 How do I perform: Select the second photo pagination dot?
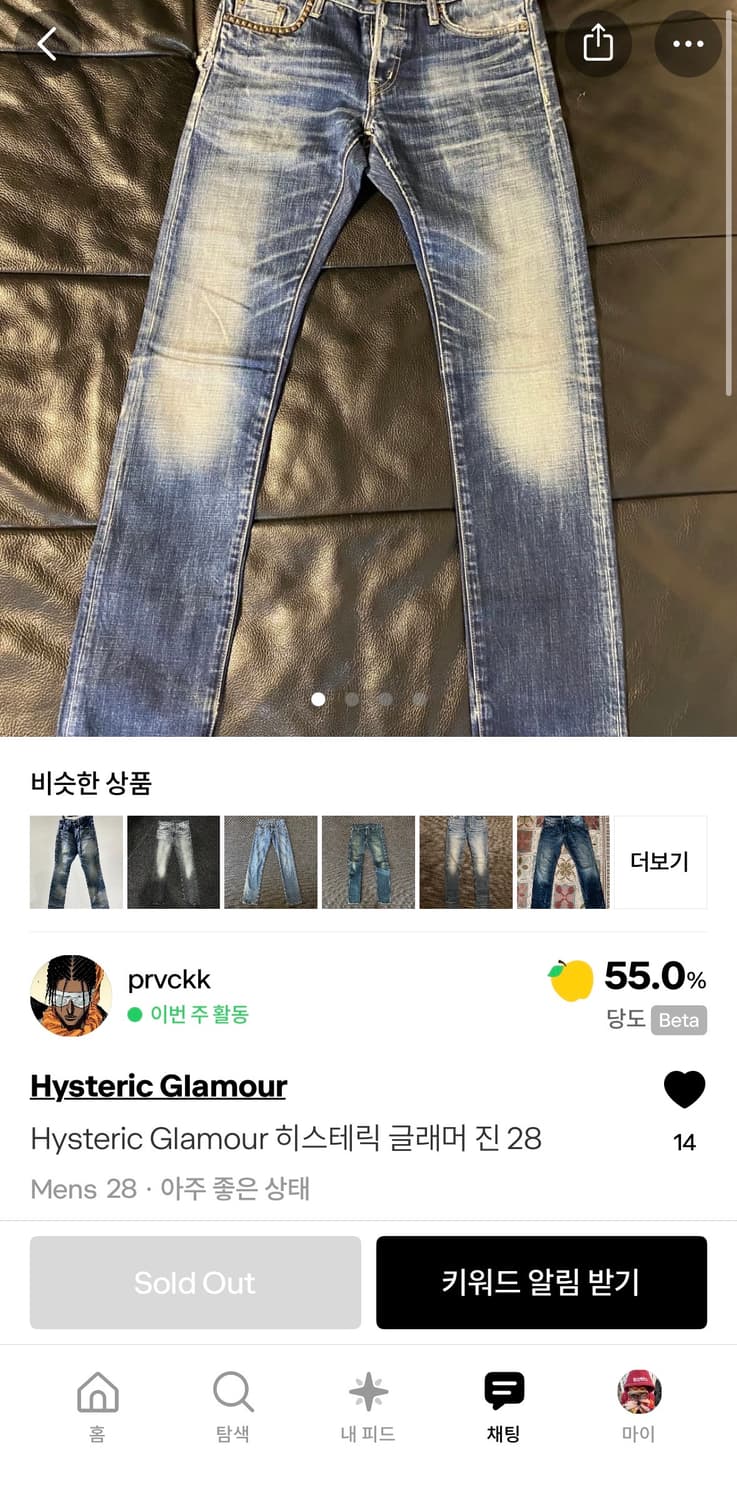click(x=352, y=700)
